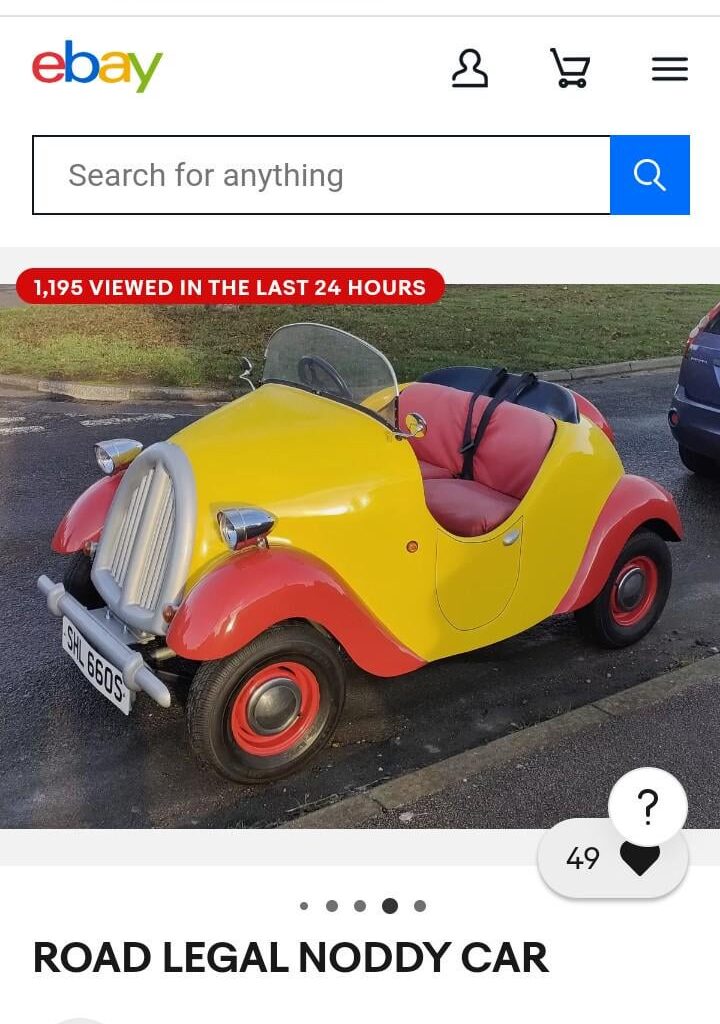Tap the blue search magnifier button
Image resolution: width=720 pixels, height=1024 pixels.
(650, 175)
